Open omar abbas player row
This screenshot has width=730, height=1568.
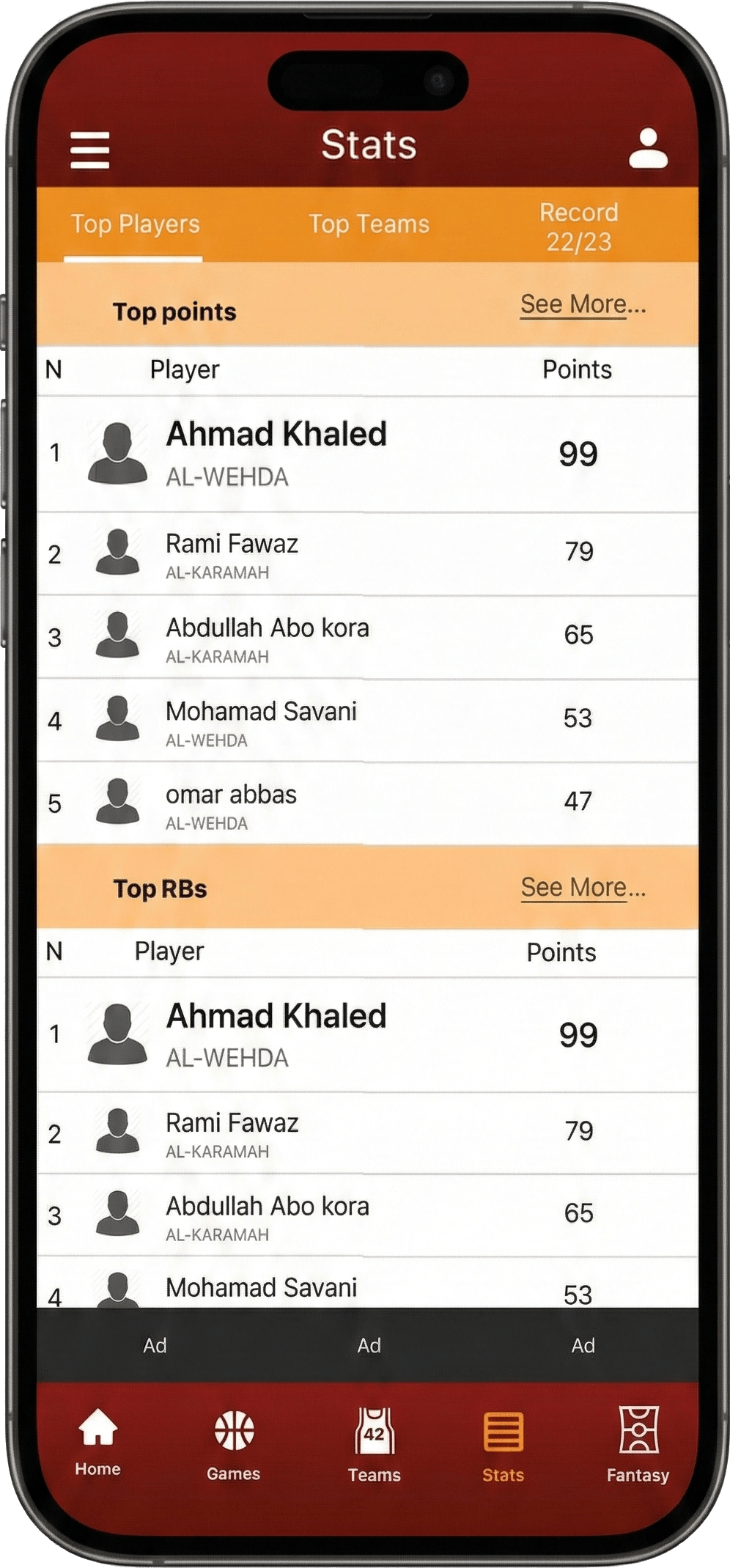231,804
